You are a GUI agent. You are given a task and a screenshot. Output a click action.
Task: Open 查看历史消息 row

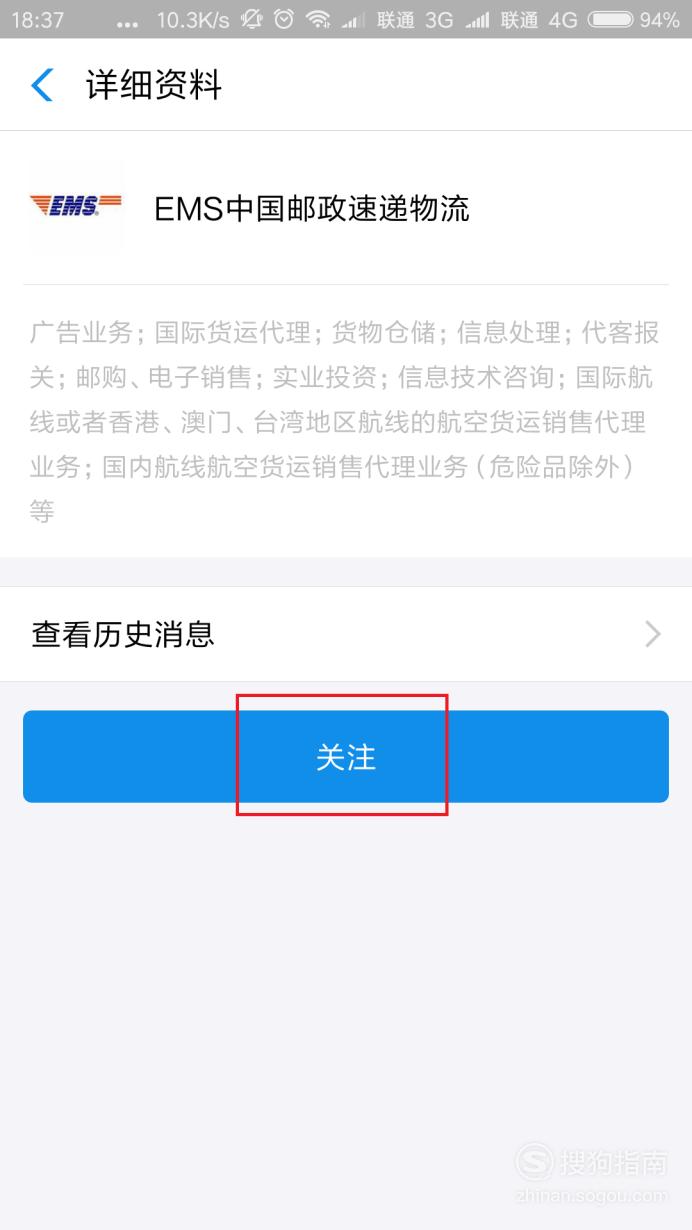point(346,634)
